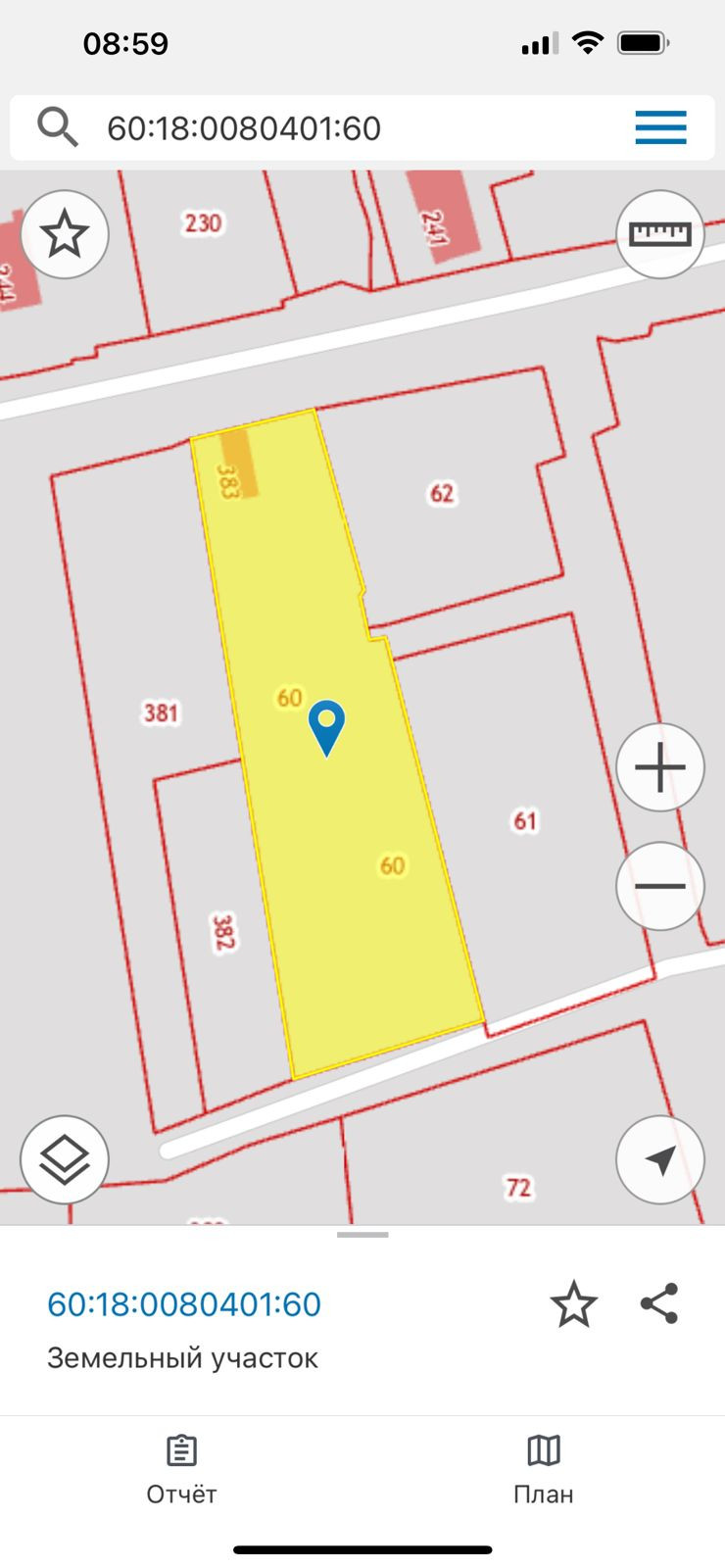Tap the blue location pin on parcel
725x1568 pixels.
click(x=326, y=724)
